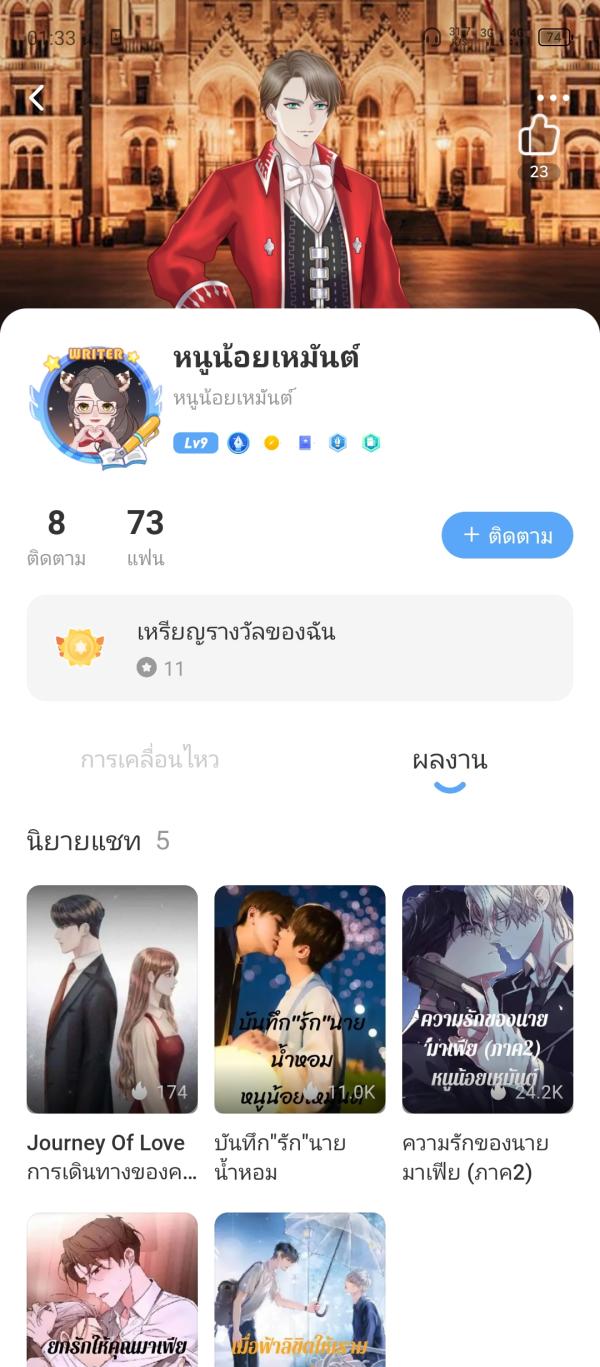Select the ผลงาน works tab
600x1367 pixels.
[449, 760]
